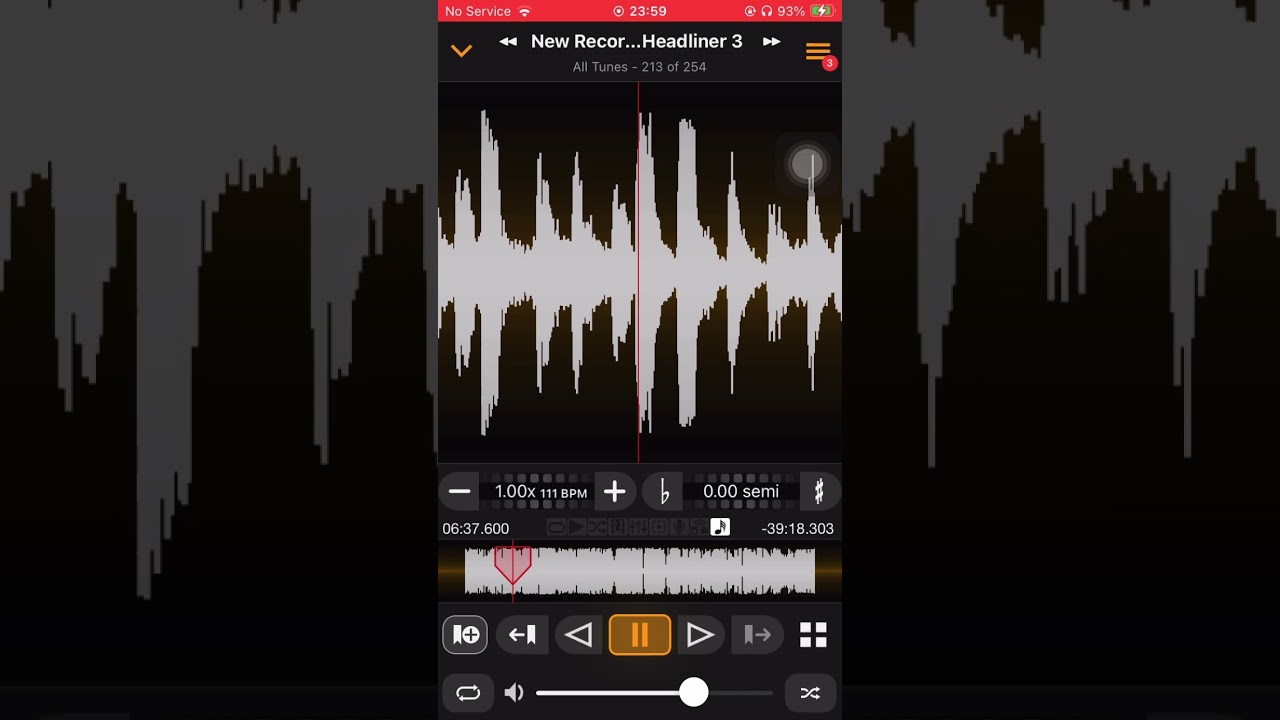Jump back to the previous marker

522,635
